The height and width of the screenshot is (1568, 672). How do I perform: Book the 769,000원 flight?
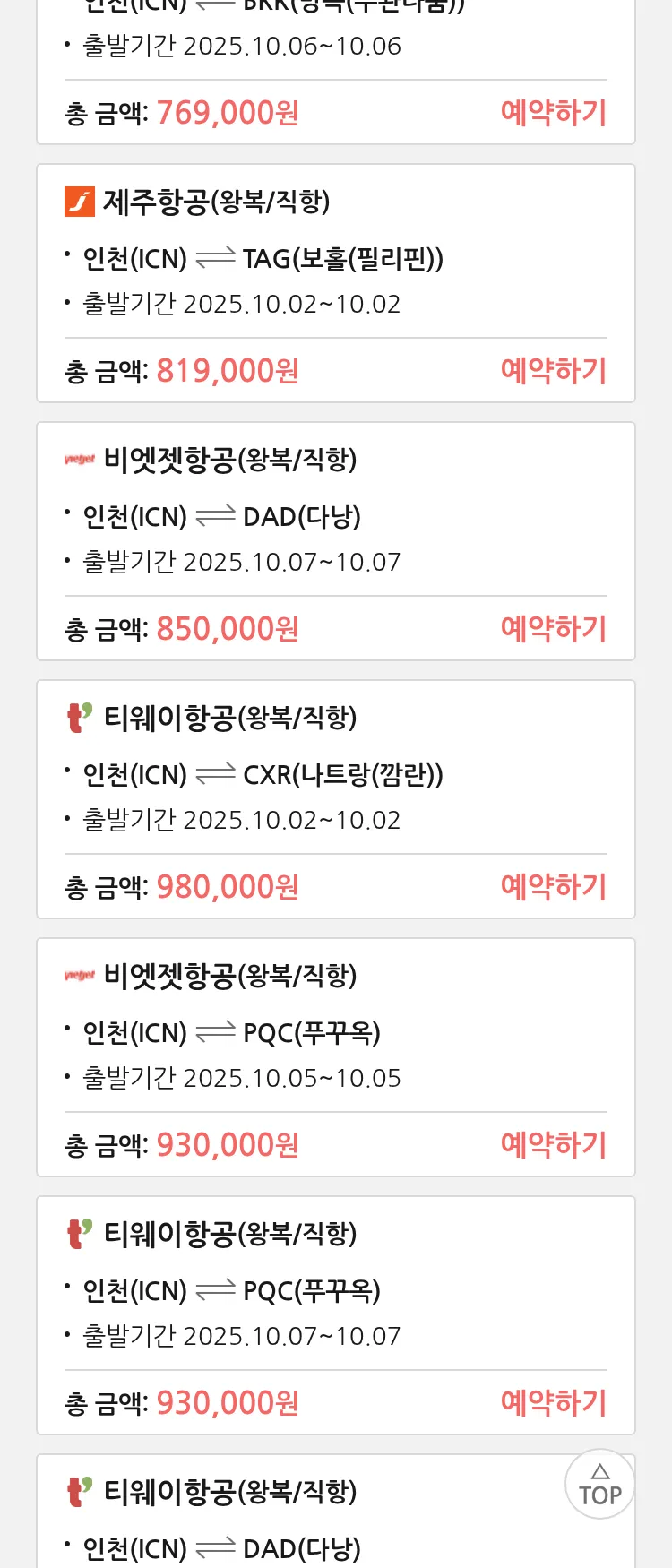pos(553,113)
